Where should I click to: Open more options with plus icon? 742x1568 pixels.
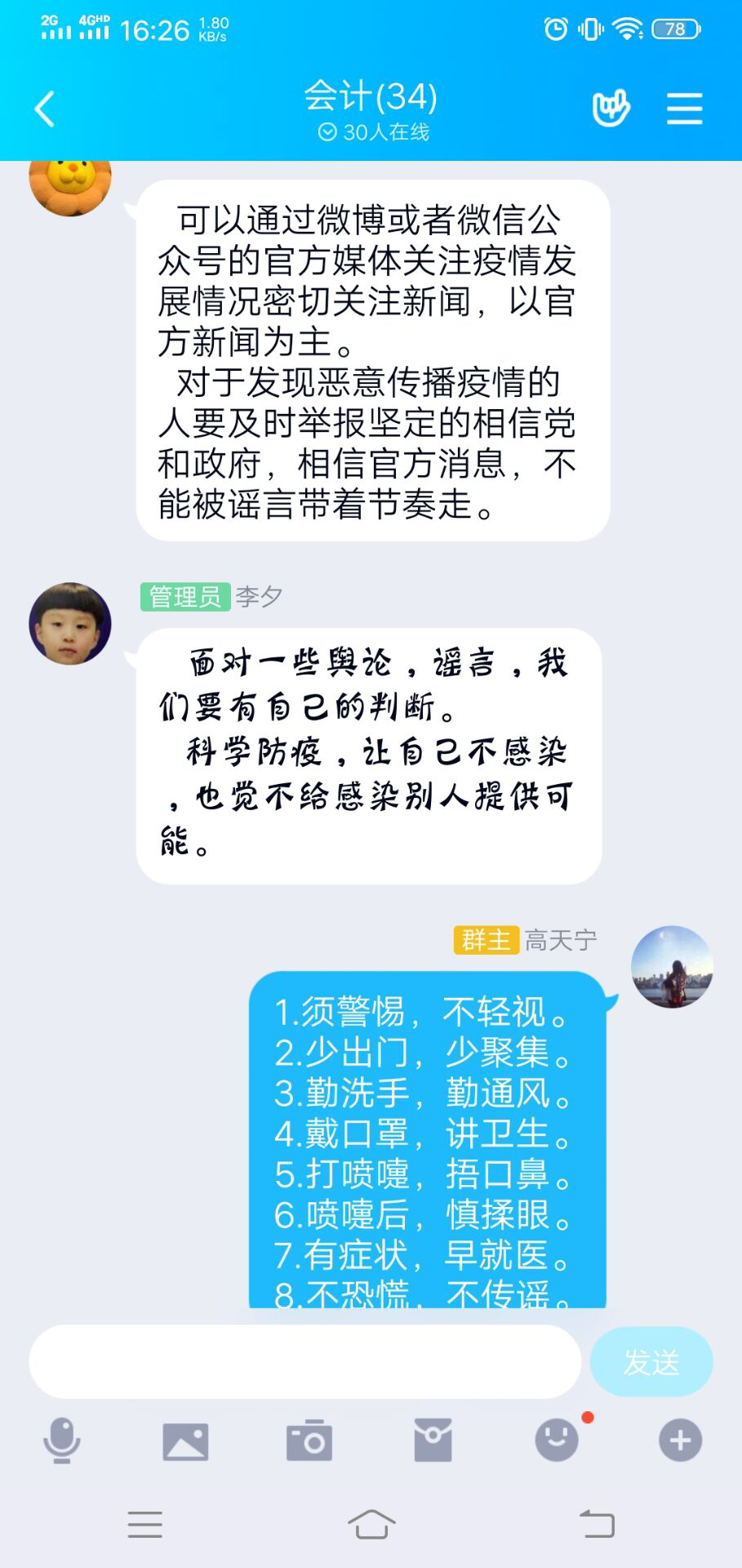(x=680, y=1440)
